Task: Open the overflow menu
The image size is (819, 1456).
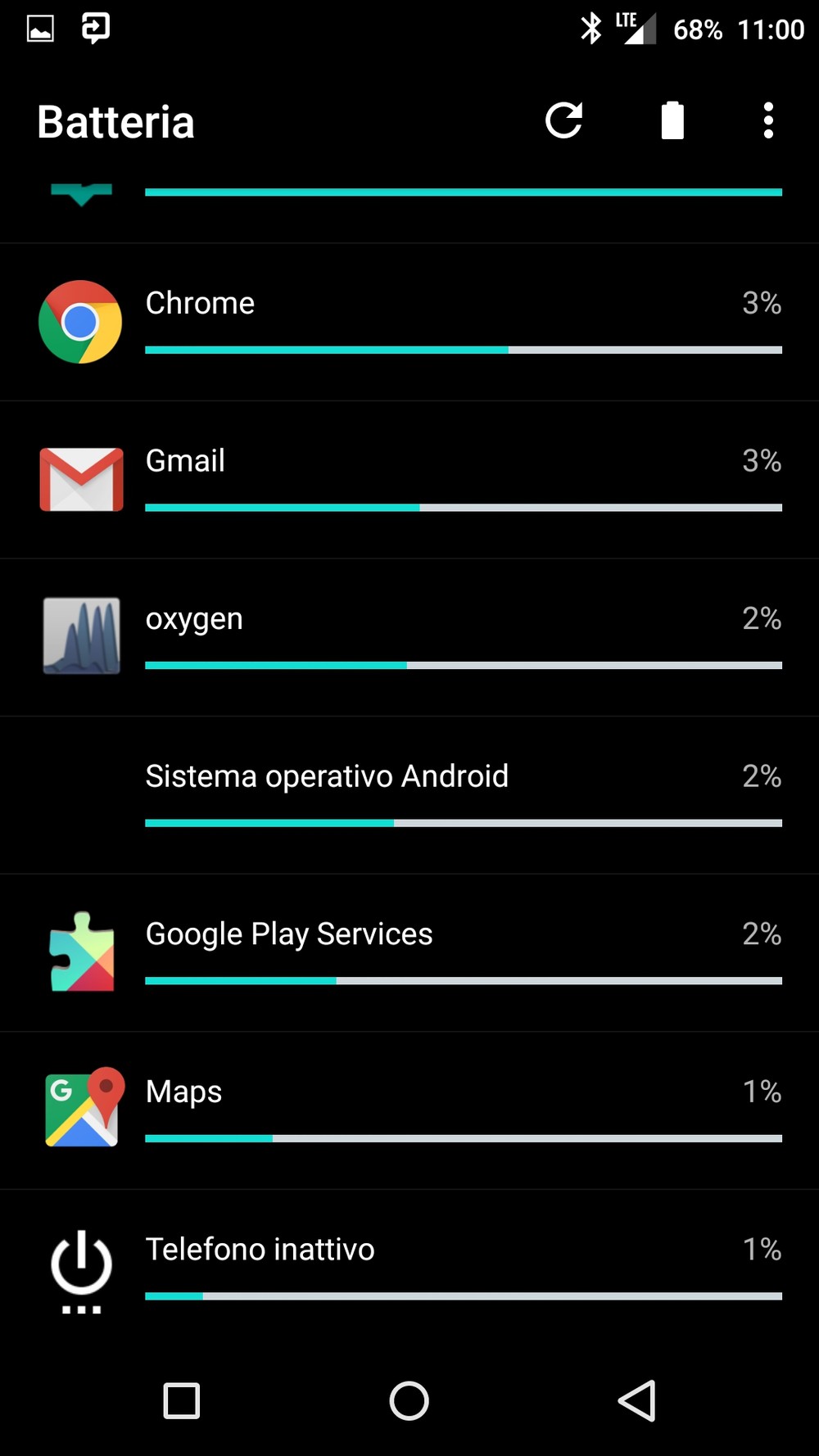Action: tap(767, 121)
